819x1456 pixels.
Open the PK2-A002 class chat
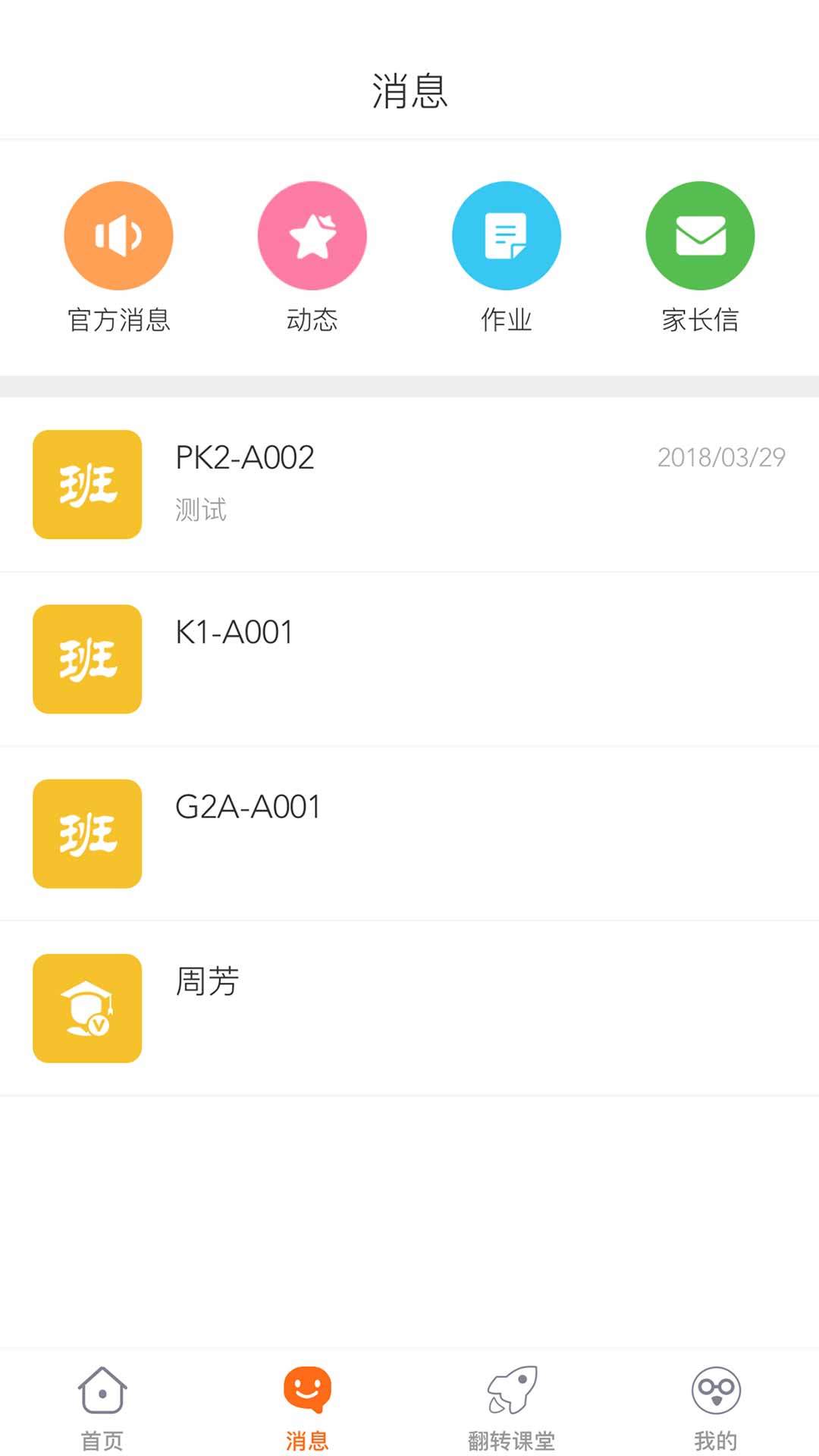(x=409, y=484)
